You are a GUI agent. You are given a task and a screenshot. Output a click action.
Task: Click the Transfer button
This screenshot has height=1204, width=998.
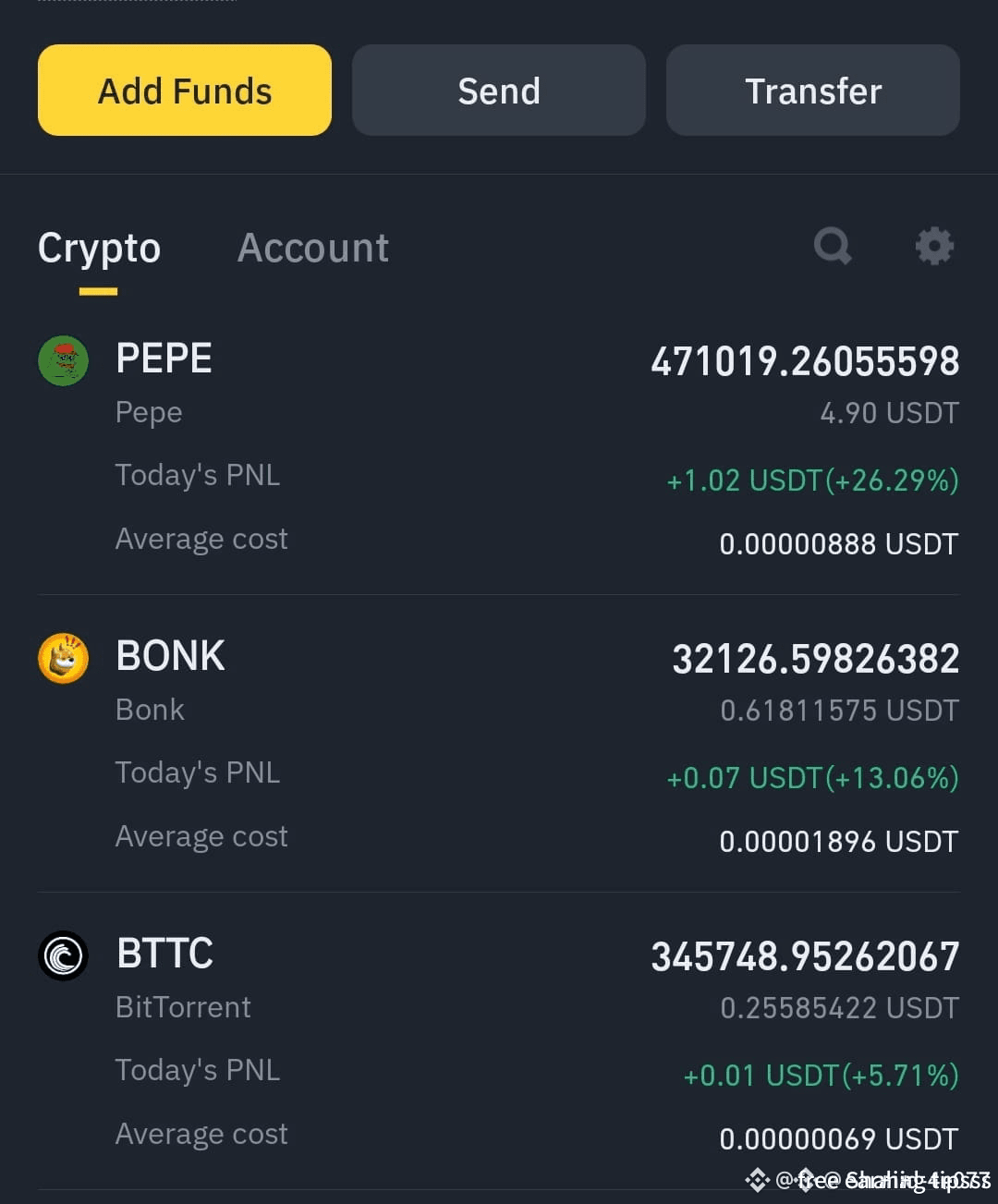click(x=813, y=90)
